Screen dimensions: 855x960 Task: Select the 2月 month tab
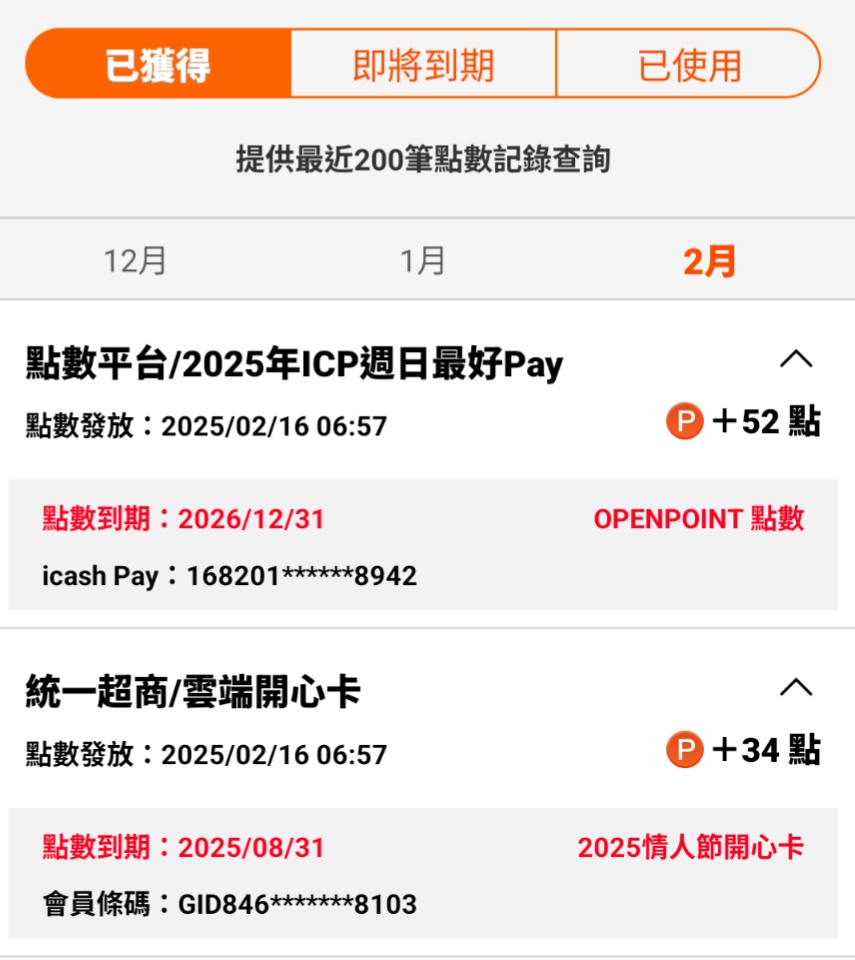click(x=709, y=261)
